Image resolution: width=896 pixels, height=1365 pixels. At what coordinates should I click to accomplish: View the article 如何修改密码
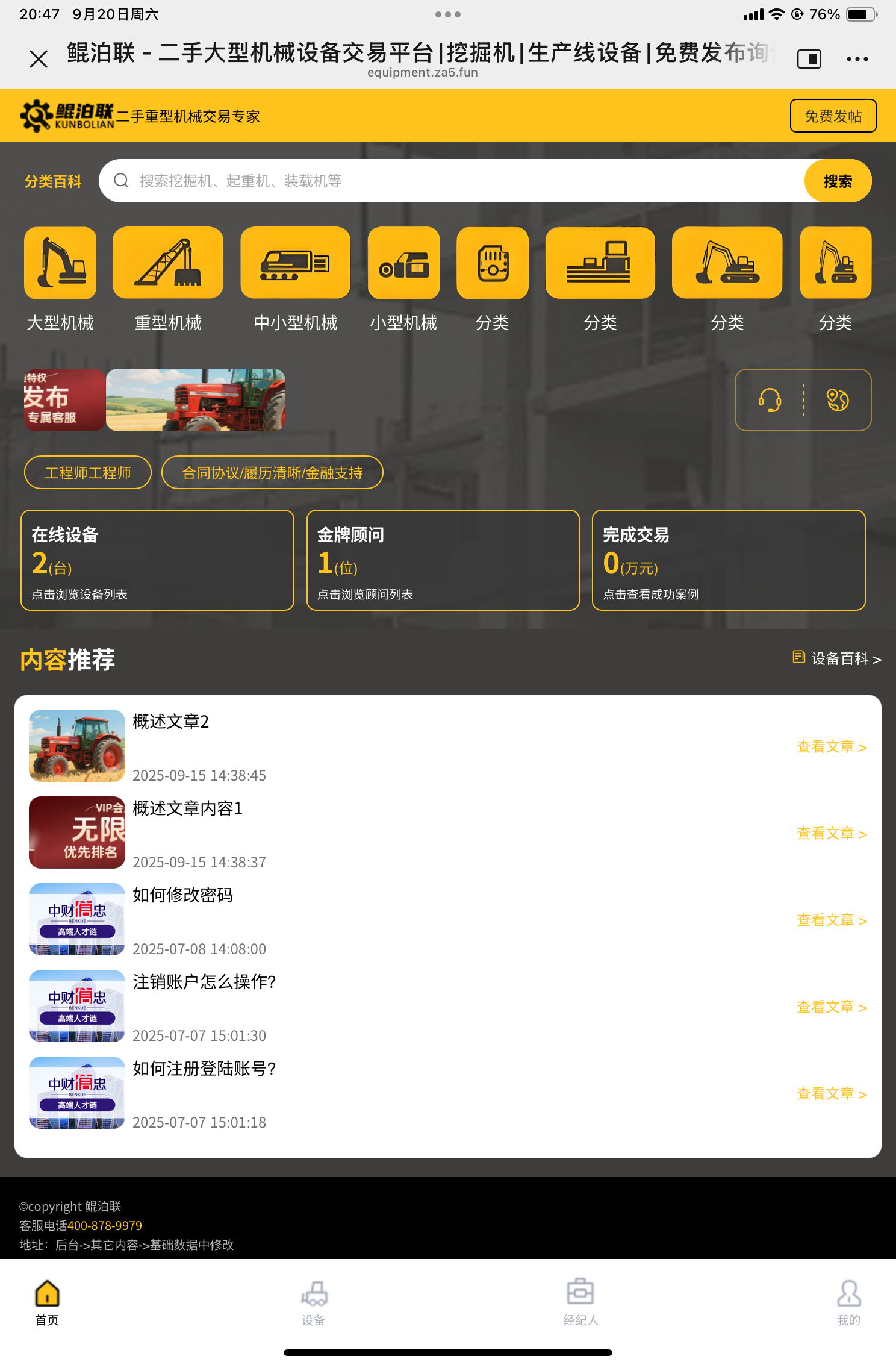click(x=832, y=920)
